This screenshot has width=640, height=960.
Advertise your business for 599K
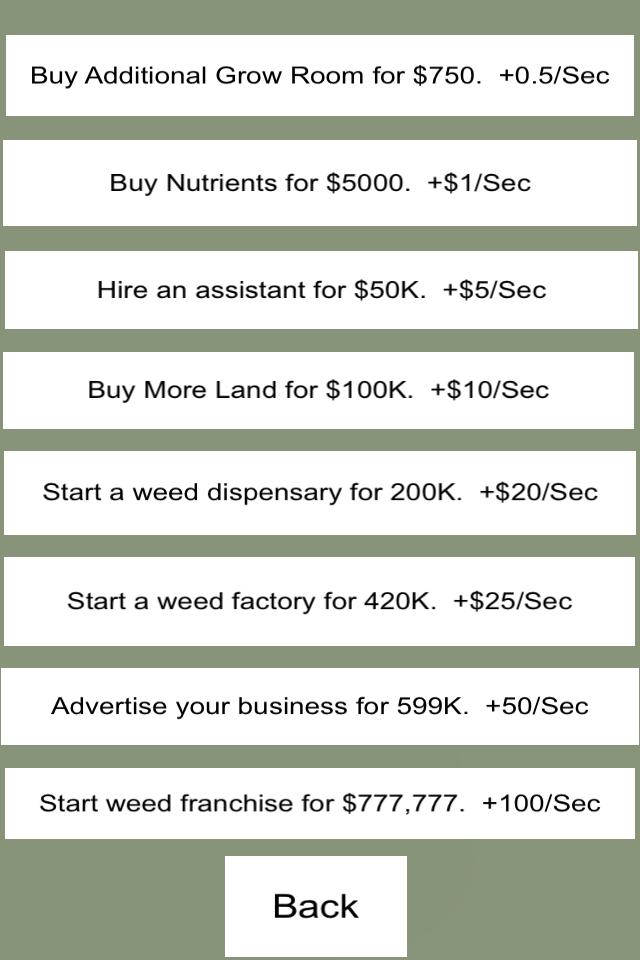tap(320, 706)
